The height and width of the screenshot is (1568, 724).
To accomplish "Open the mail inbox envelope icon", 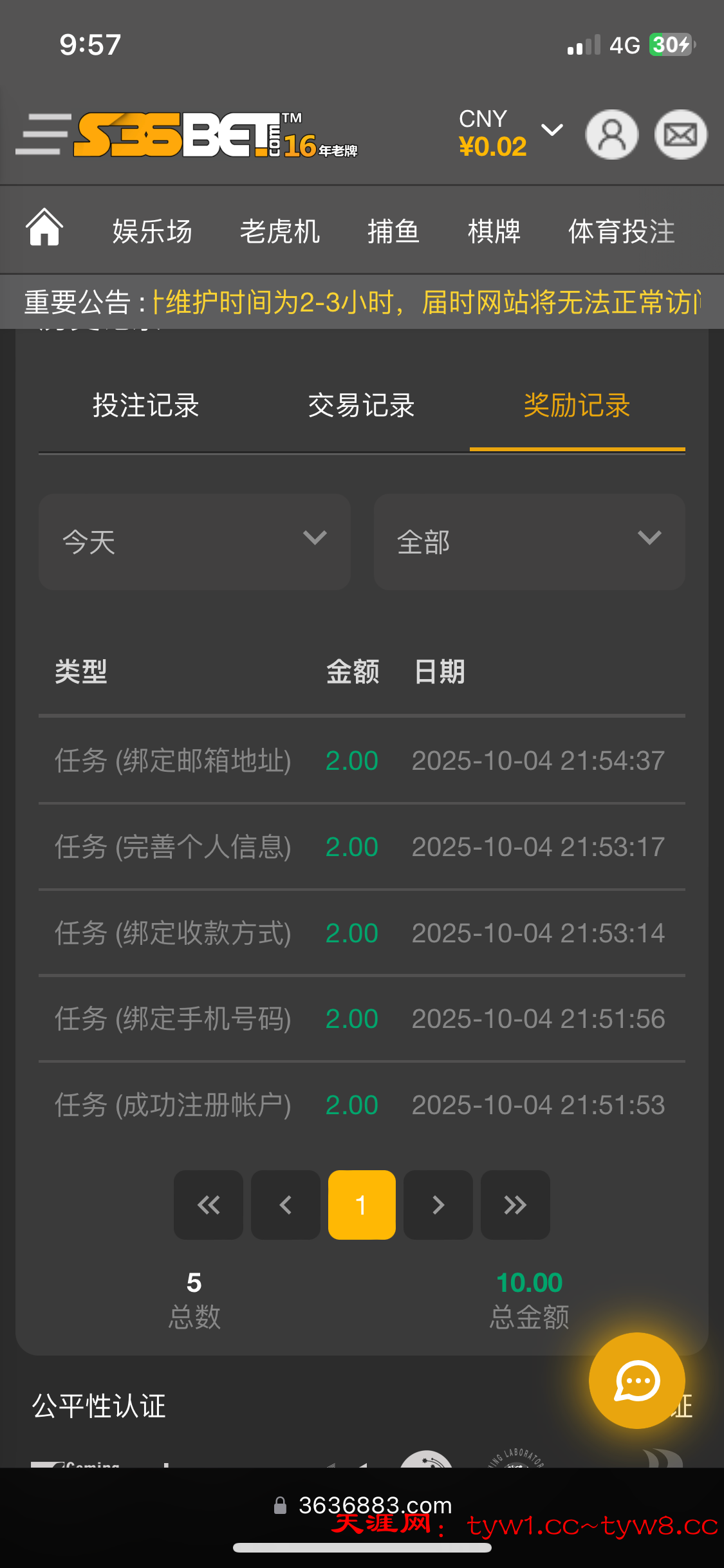I will coord(680,134).
